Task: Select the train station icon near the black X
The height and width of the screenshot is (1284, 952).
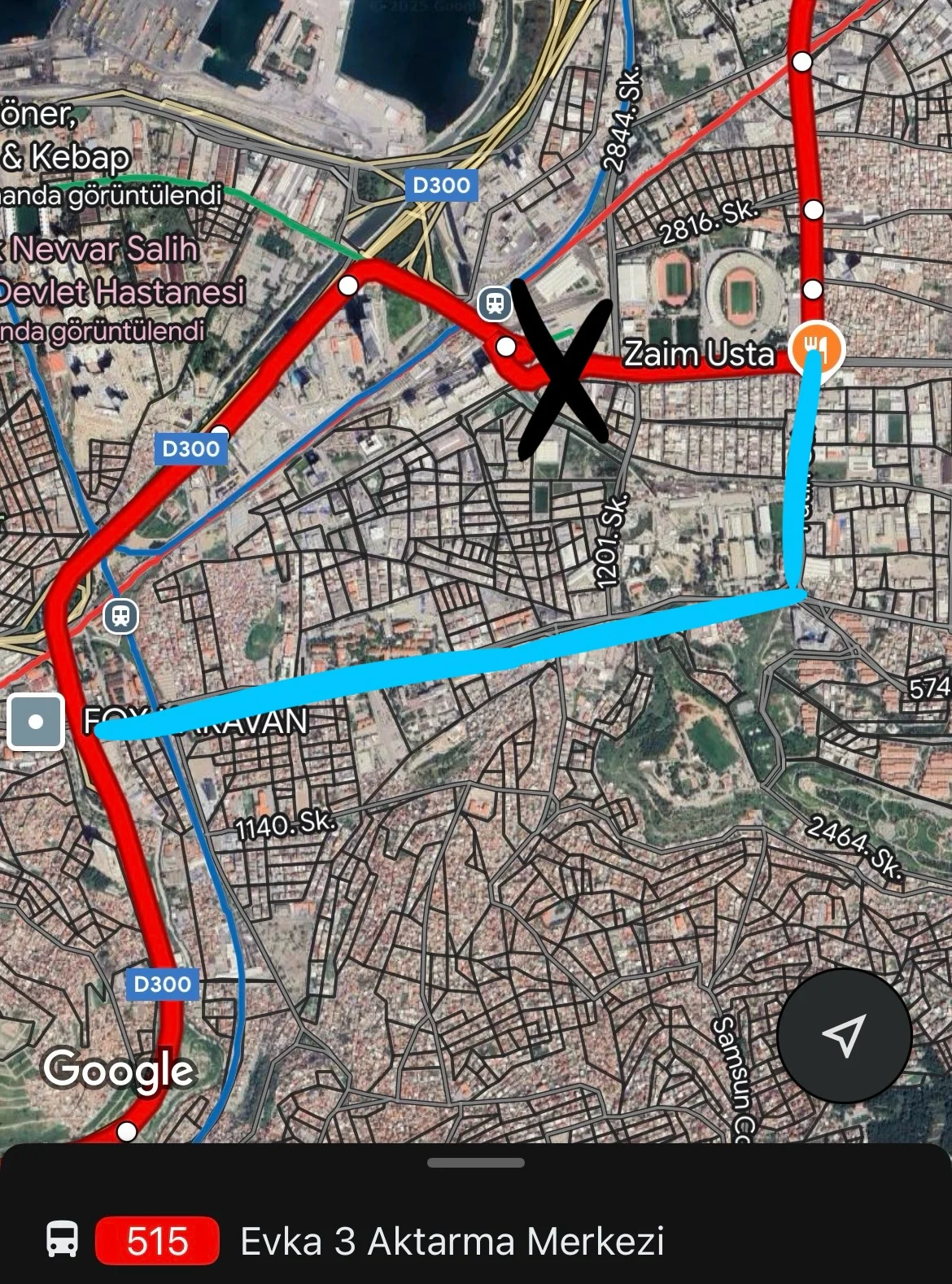Action: tap(494, 304)
